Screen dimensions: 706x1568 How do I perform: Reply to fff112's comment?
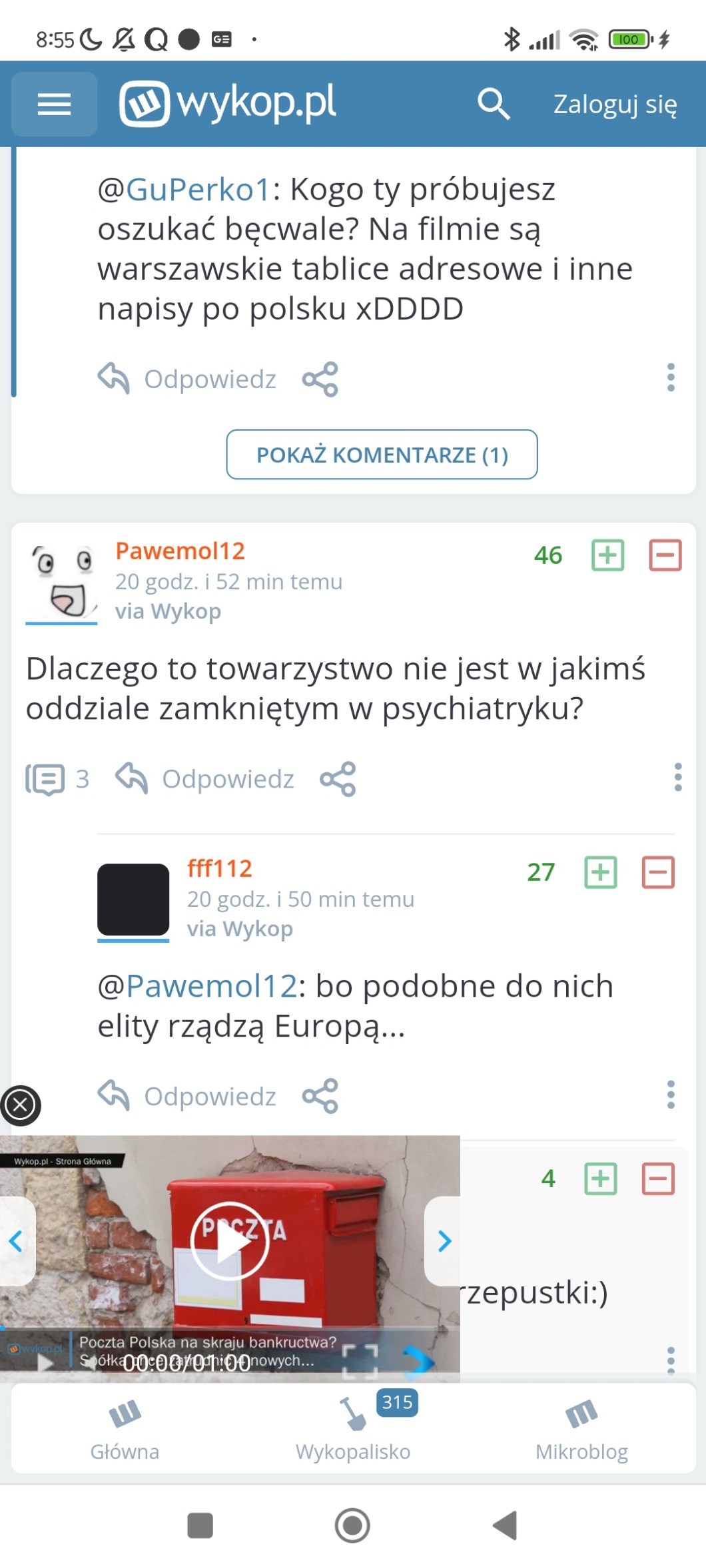pyautogui.click(x=186, y=1096)
